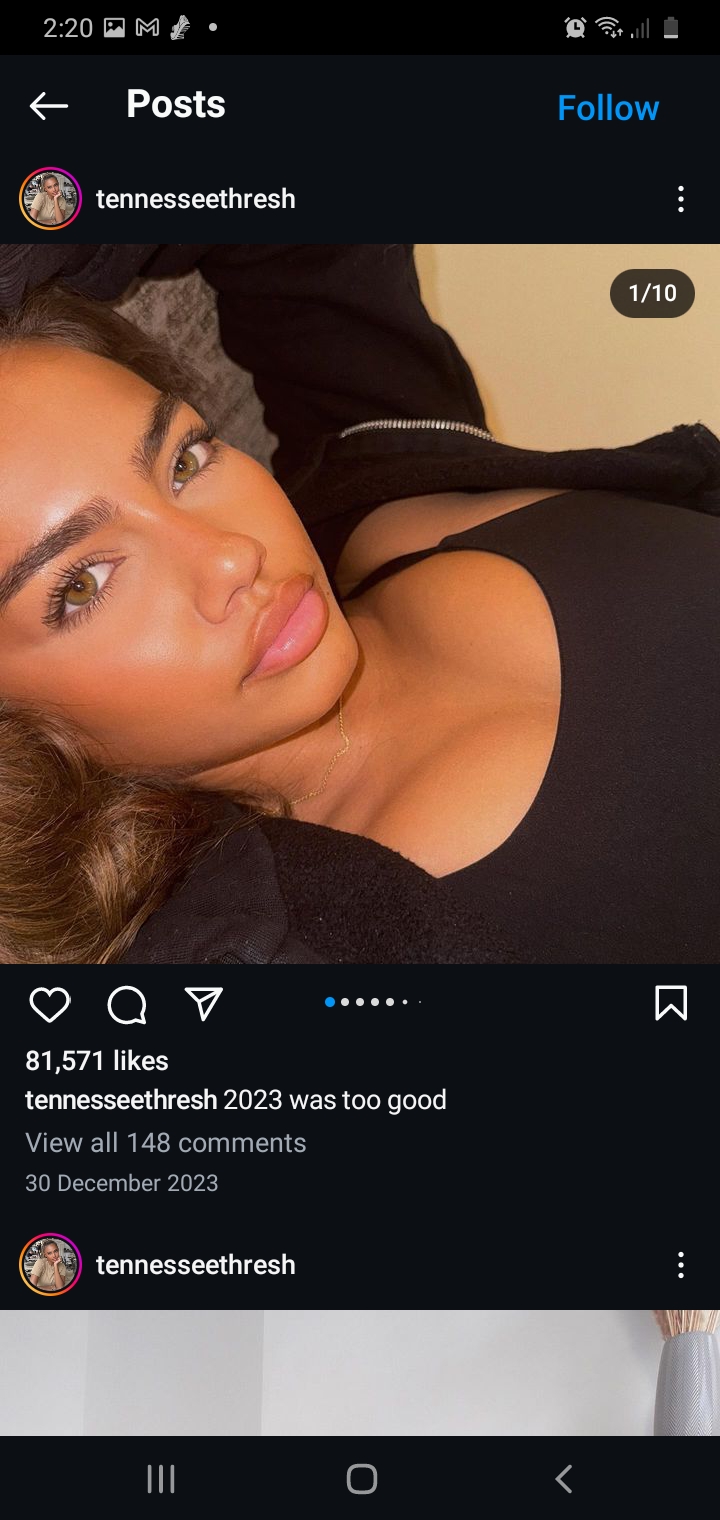The image size is (720, 1520).
Task: Open the avatar on the first post header
Action: [x=50, y=199]
